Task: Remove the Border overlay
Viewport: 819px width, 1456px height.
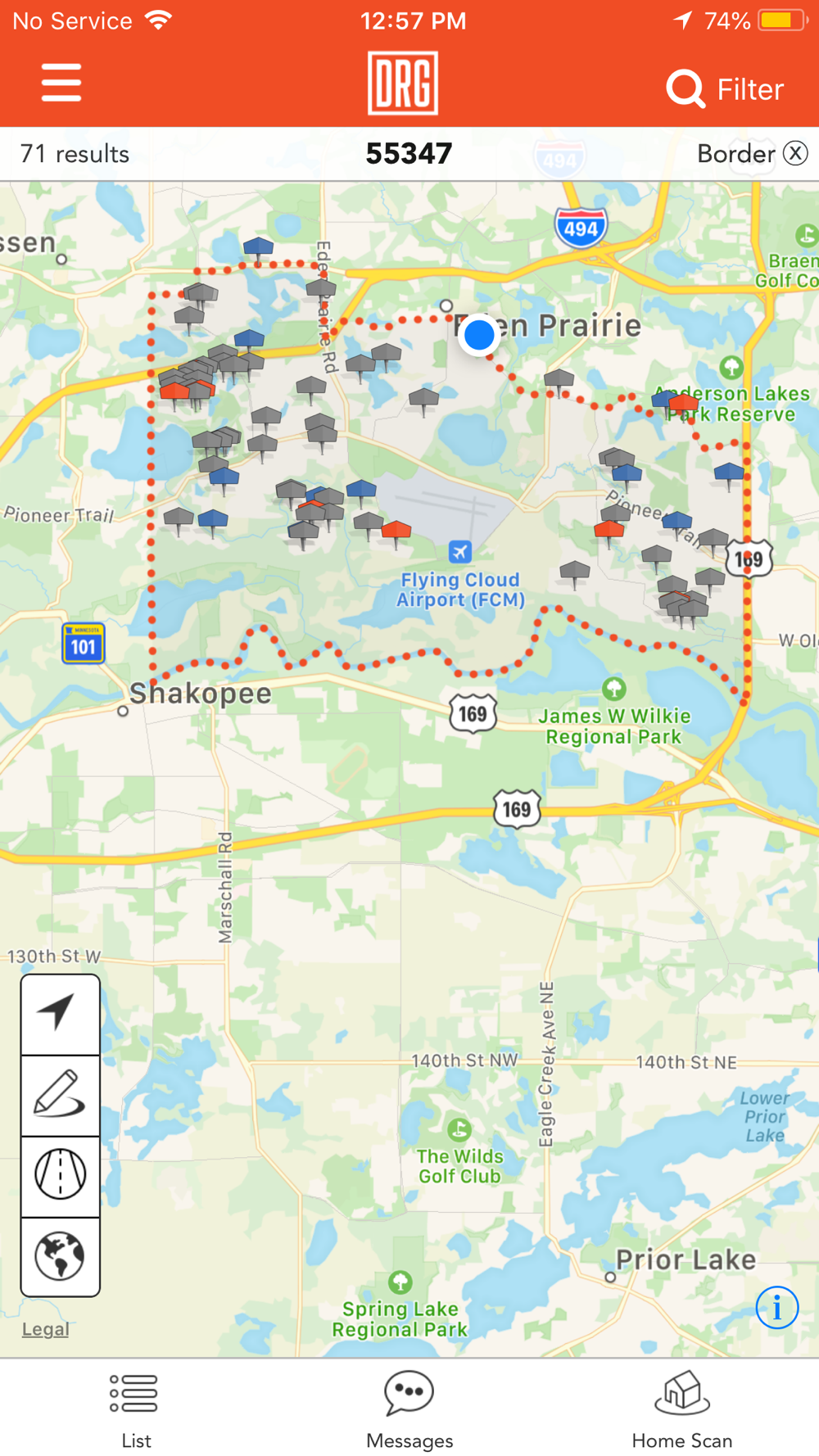Action: click(x=795, y=153)
